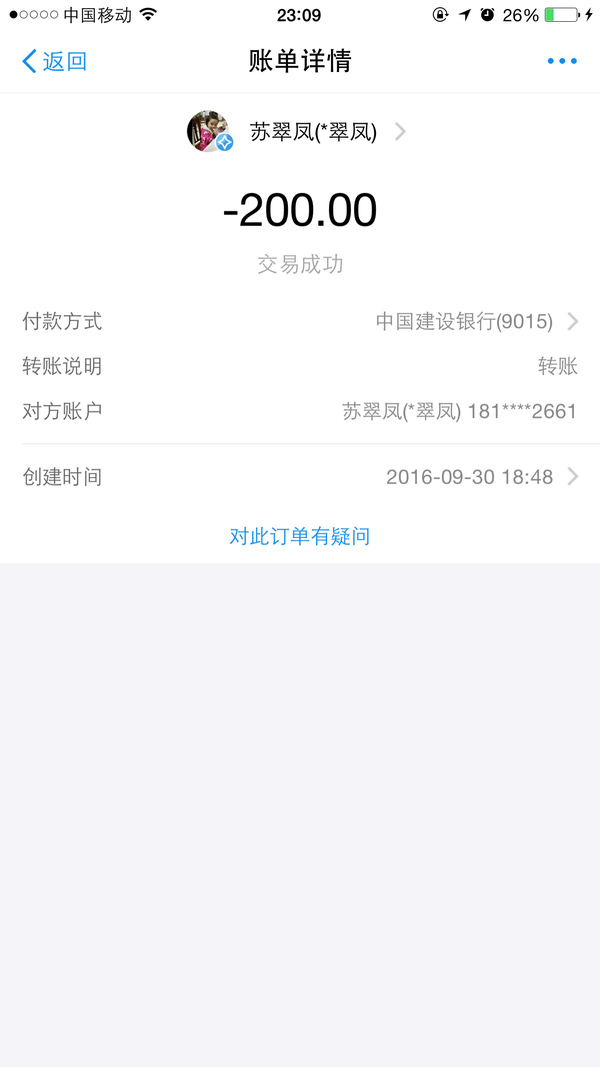The height and width of the screenshot is (1067, 600).
Task: Tap the 对此订单有疑问 link
Action: point(300,536)
